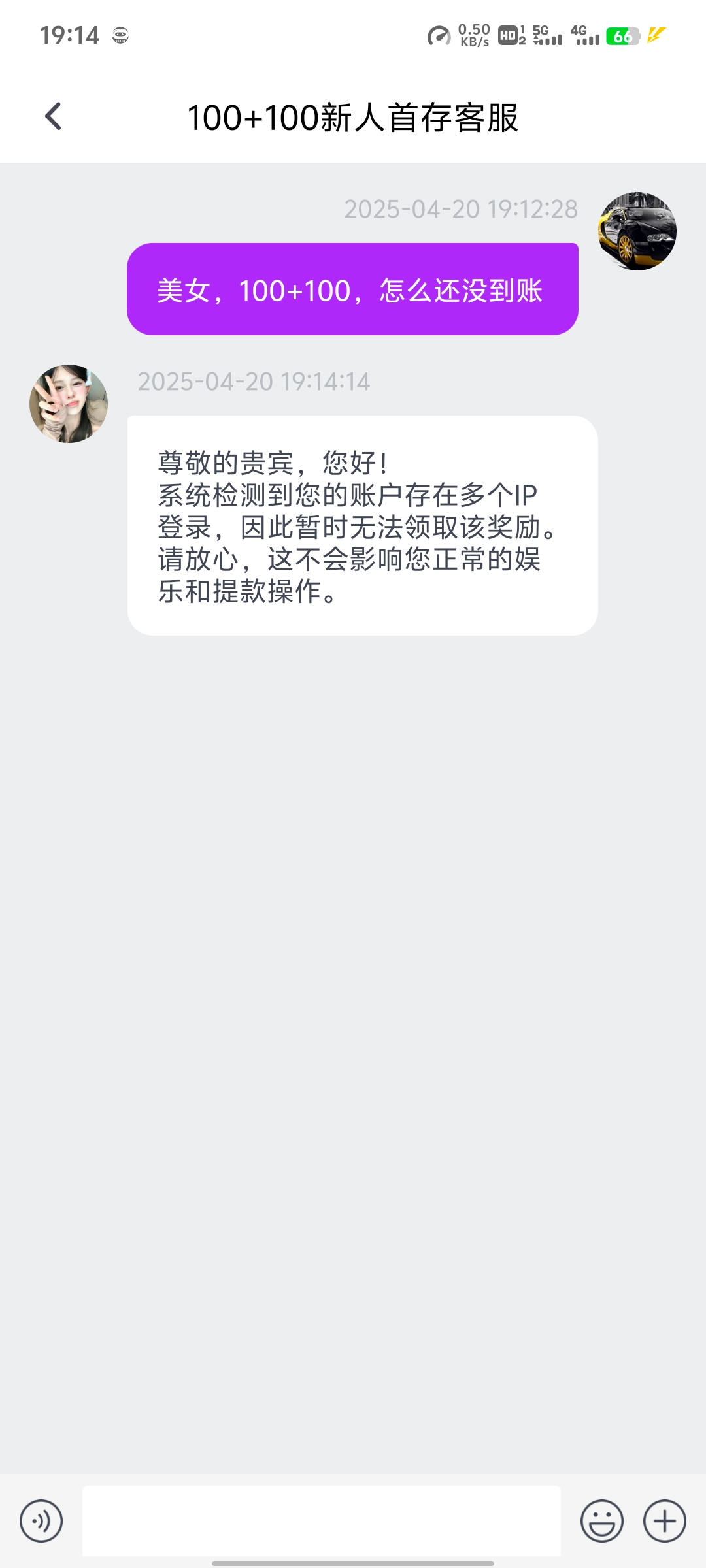
Task: Select the chat title 100+100新人首存客服
Action: pos(353,118)
